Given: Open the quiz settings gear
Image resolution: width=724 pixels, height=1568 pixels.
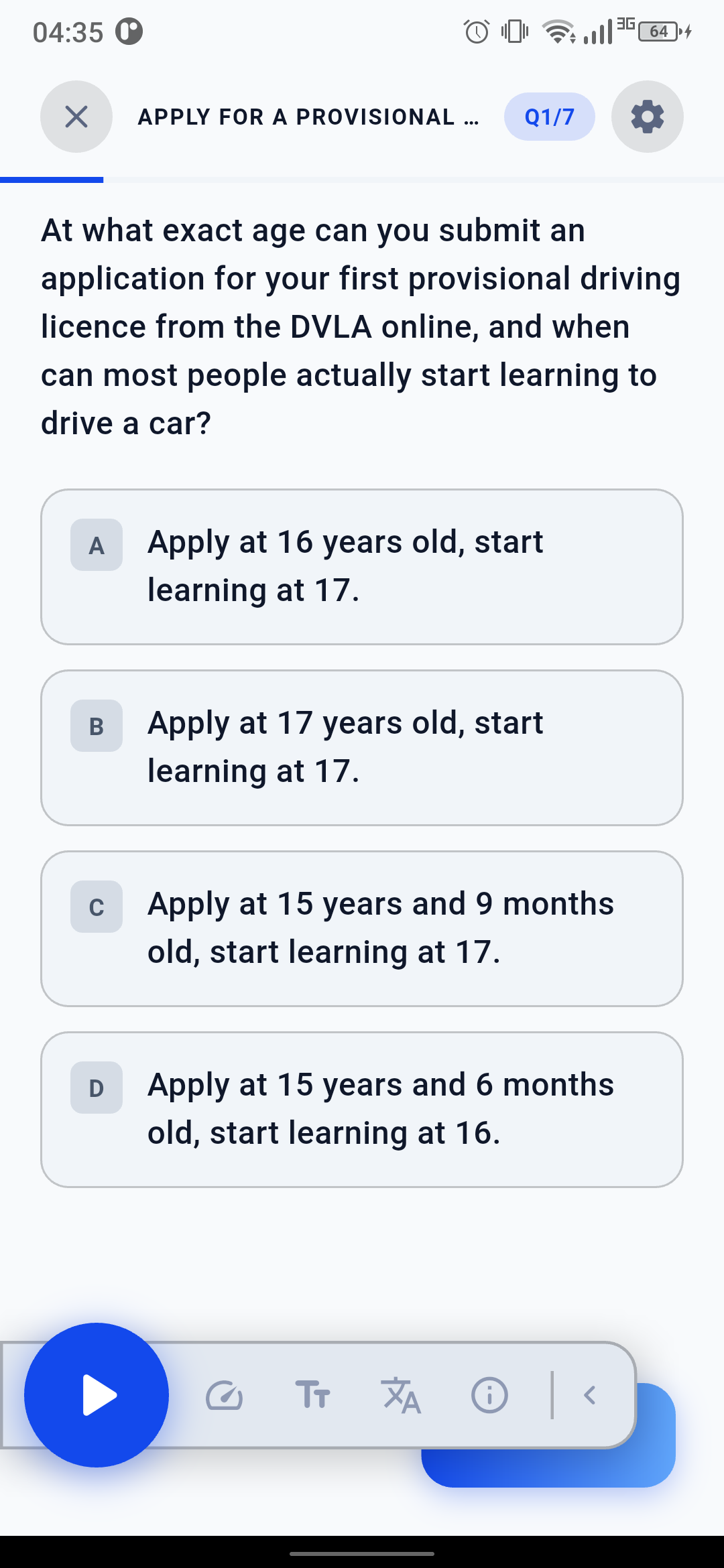Looking at the screenshot, I should pos(646,117).
